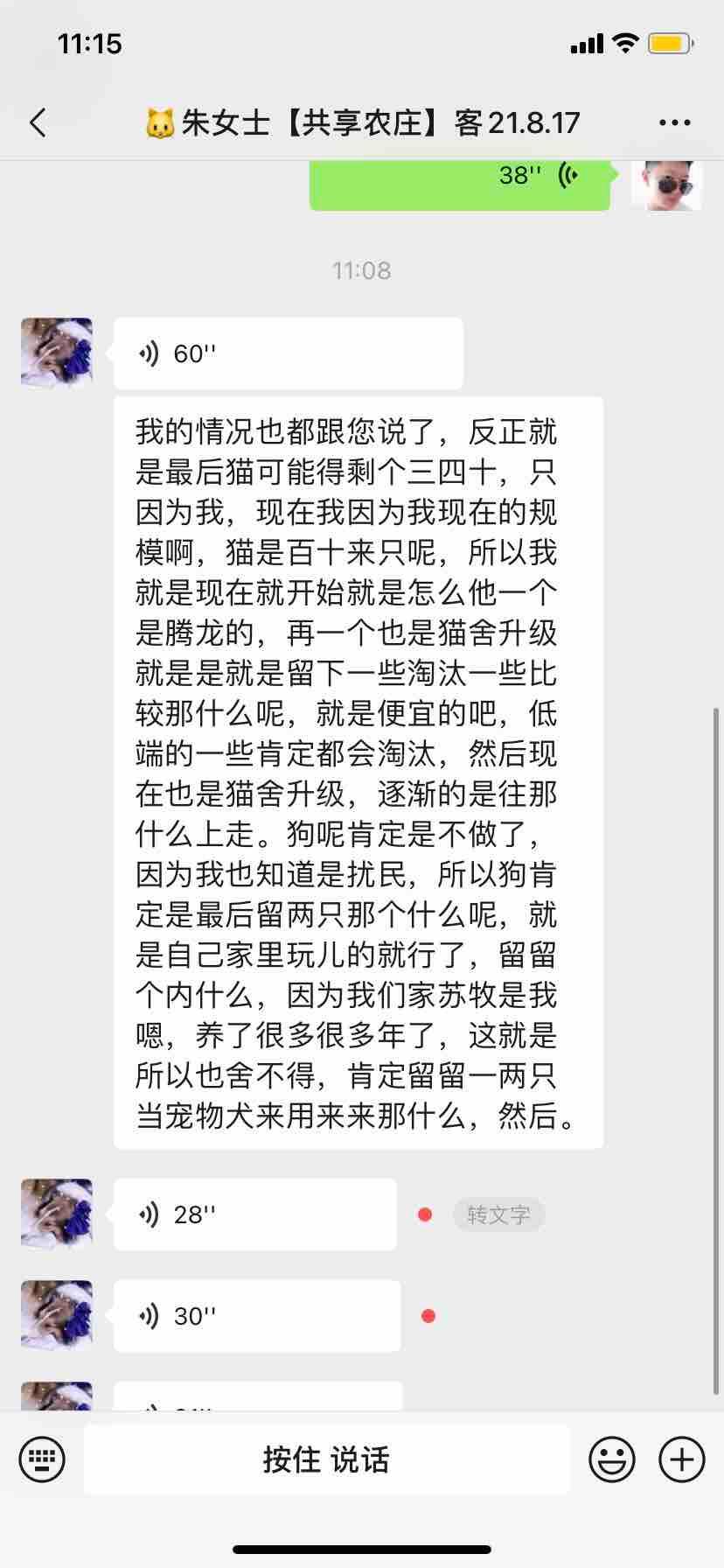Open contact avatar beside 60'' voice message
This screenshot has height=1568, width=724.
[x=57, y=352]
